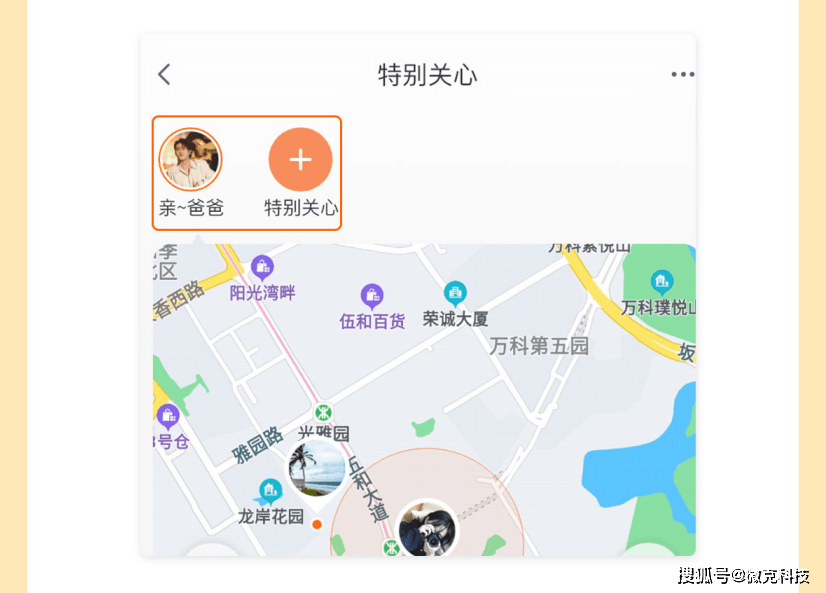Tap the palm tree avatar on the map

[x=316, y=468]
